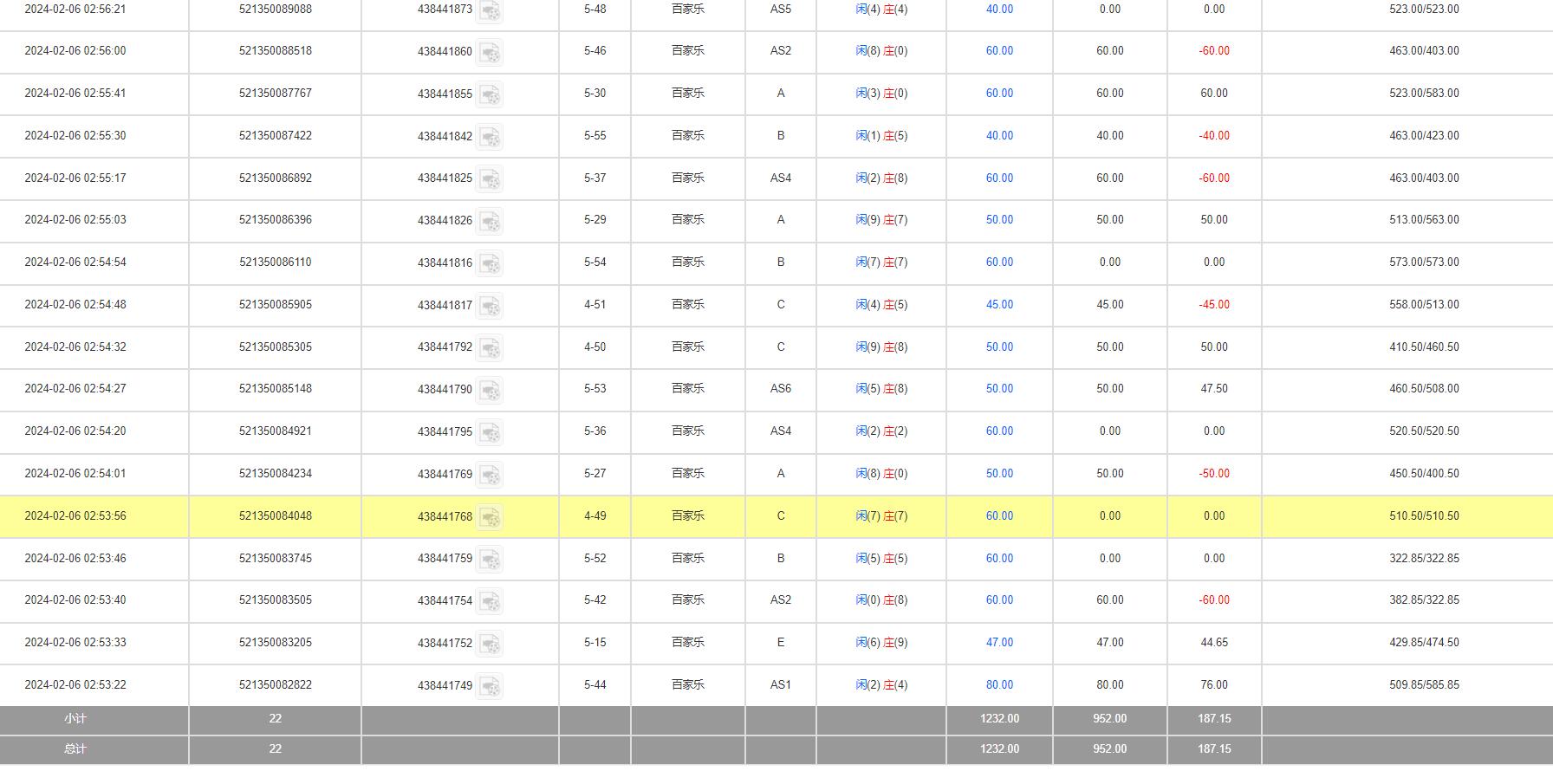Tap the replay icon next to 438441842

coord(490,137)
